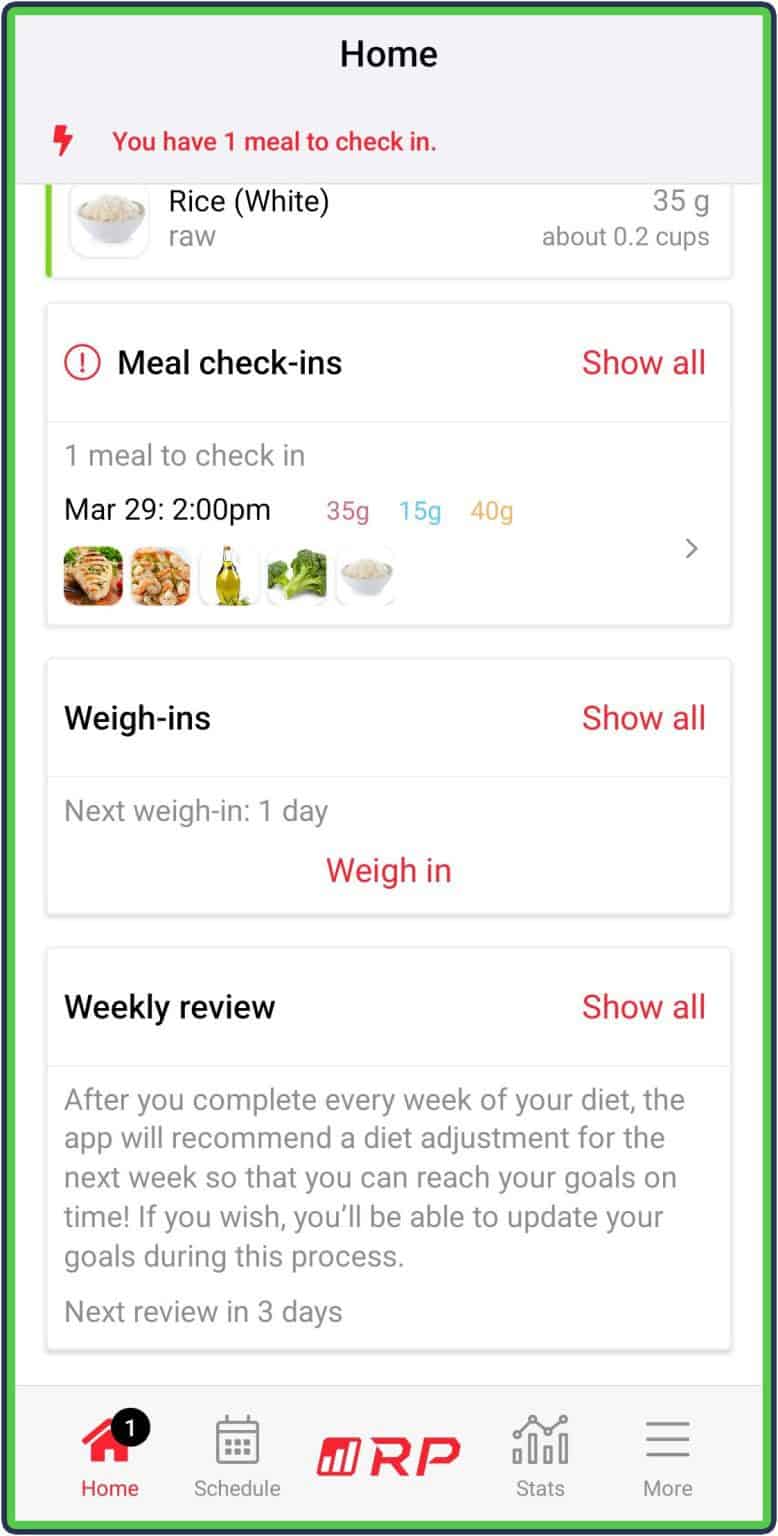The height and width of the screenshot is (1536, 778).
Task: Expand the Mar 29 meal check-in chevron
Action: click(x=691, y=548)
